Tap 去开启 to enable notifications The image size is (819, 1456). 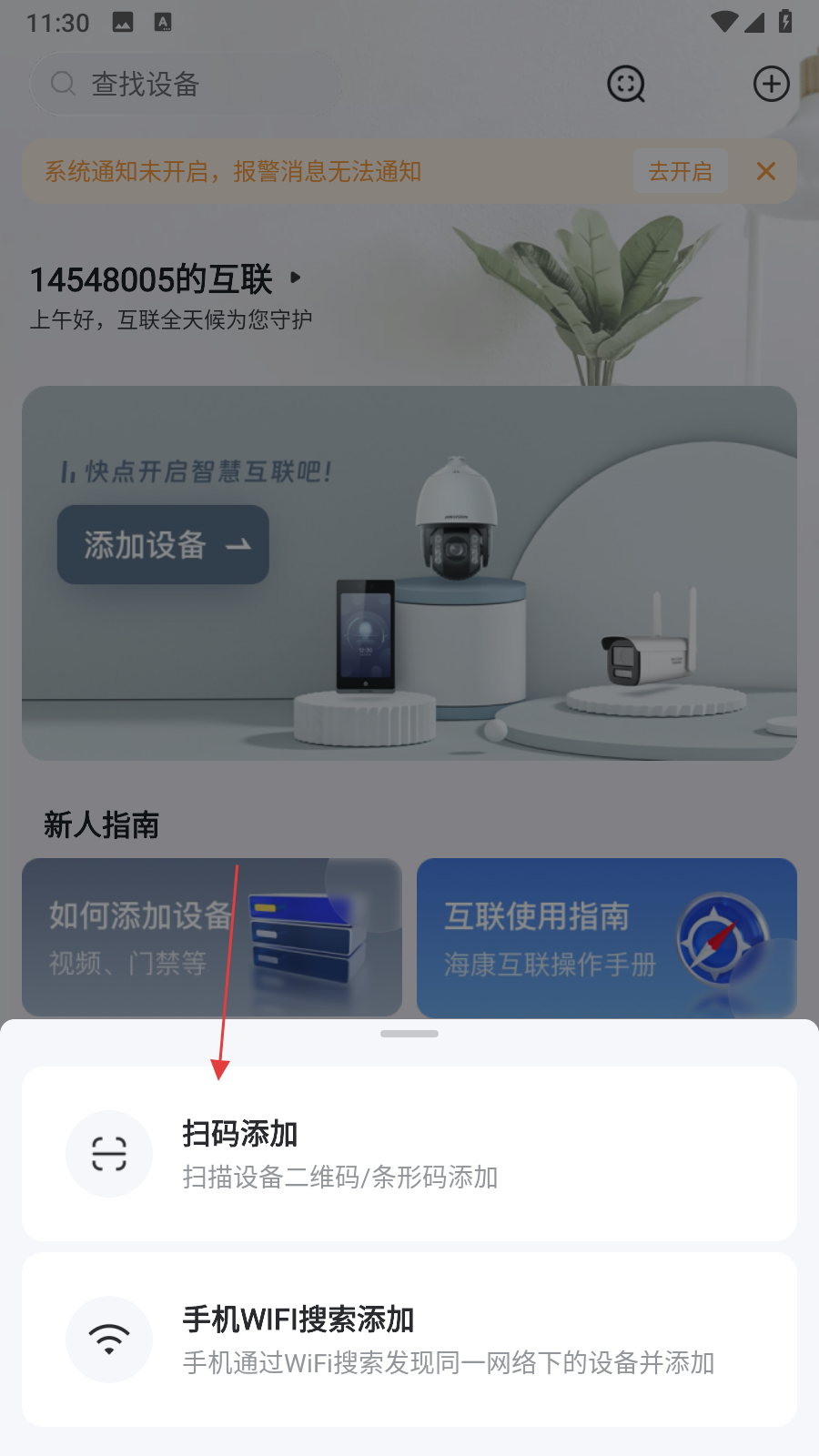(680, 171)
